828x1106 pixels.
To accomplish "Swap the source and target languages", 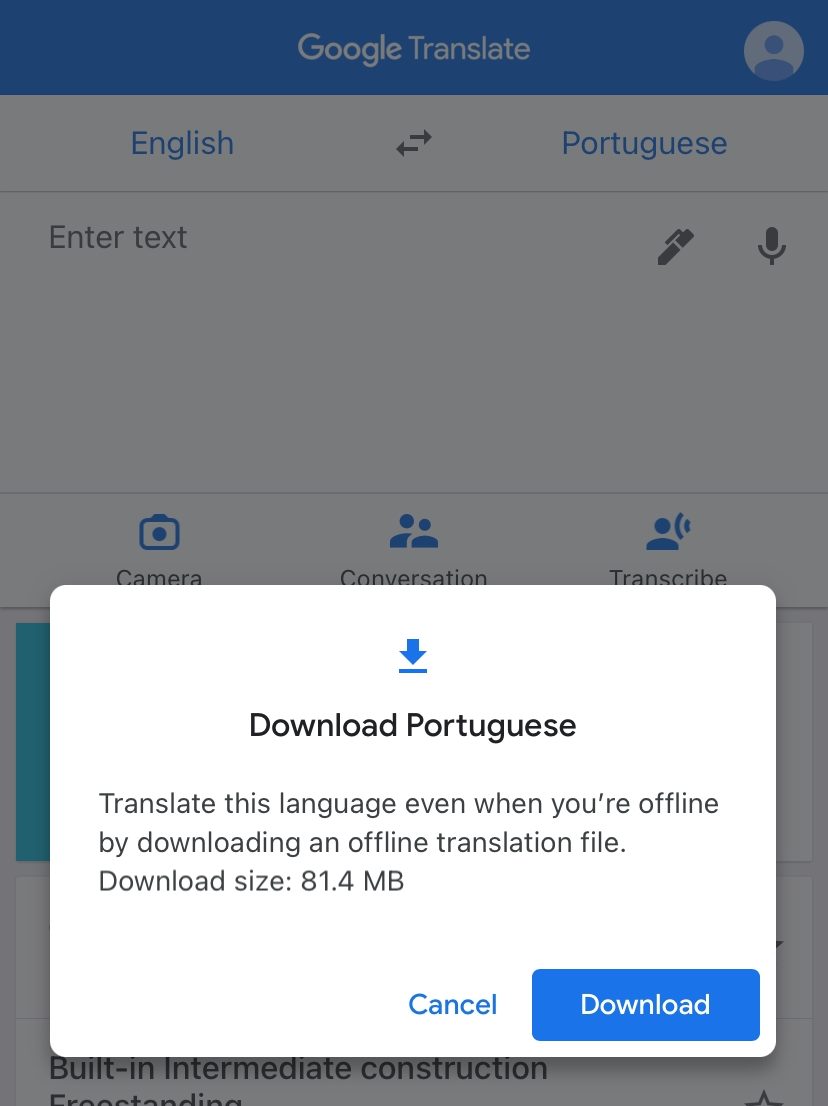I will click(x=413, y=144).
